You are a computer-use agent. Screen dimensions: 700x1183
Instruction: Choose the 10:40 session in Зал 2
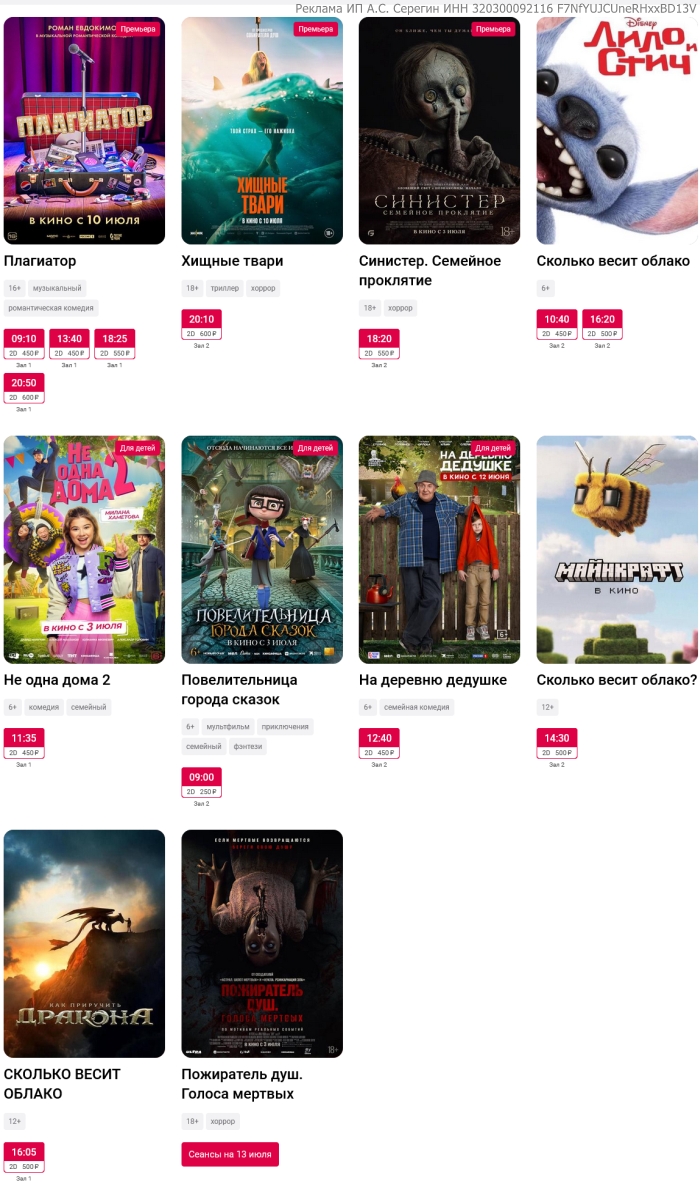556,325
